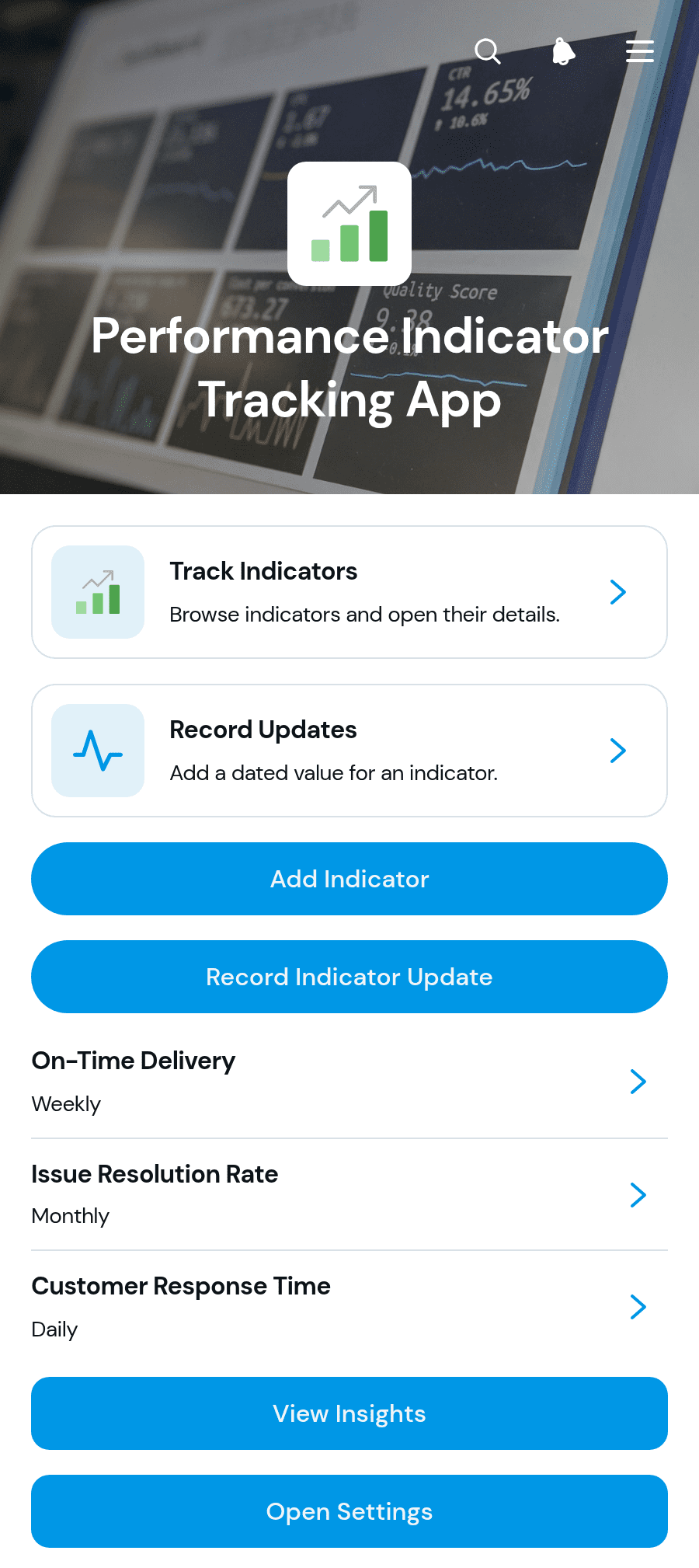This screenshot has width=699, height=1568.
Task: Tap the View Insights button
Action: point(349,1413)
